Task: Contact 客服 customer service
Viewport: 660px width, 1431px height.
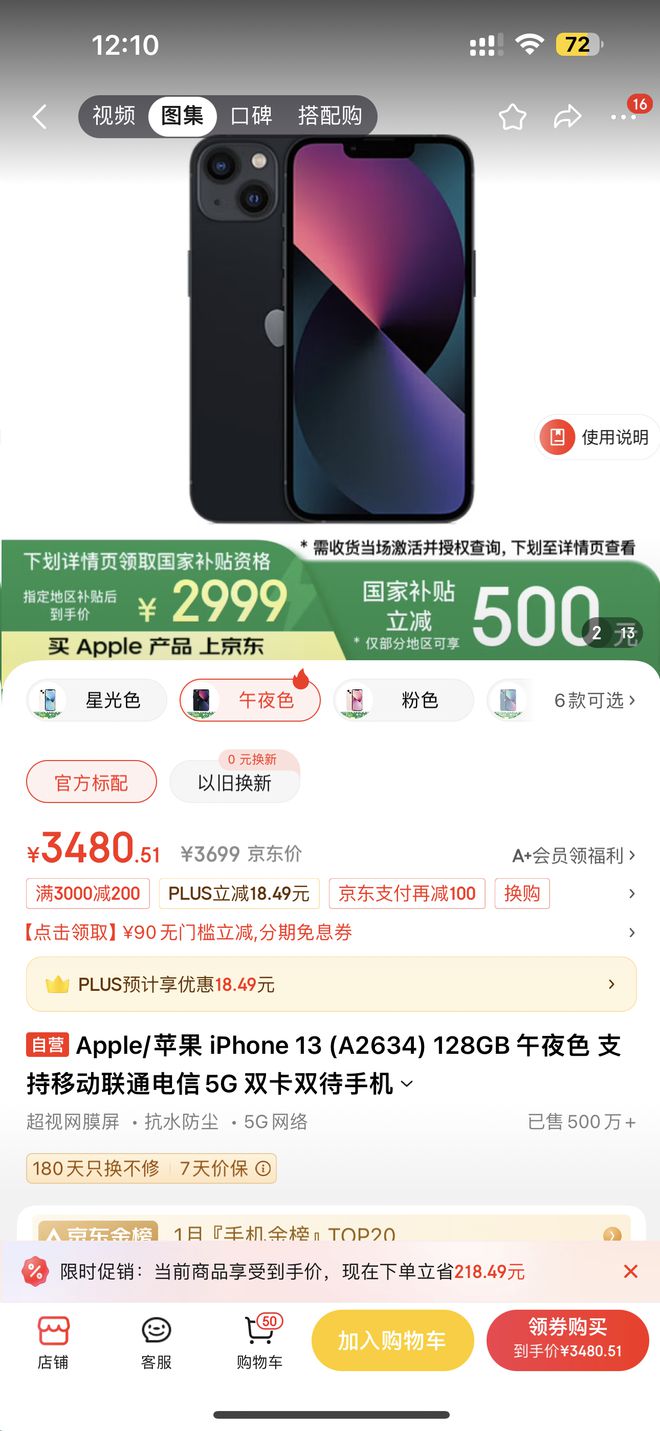Action: 156,1341
